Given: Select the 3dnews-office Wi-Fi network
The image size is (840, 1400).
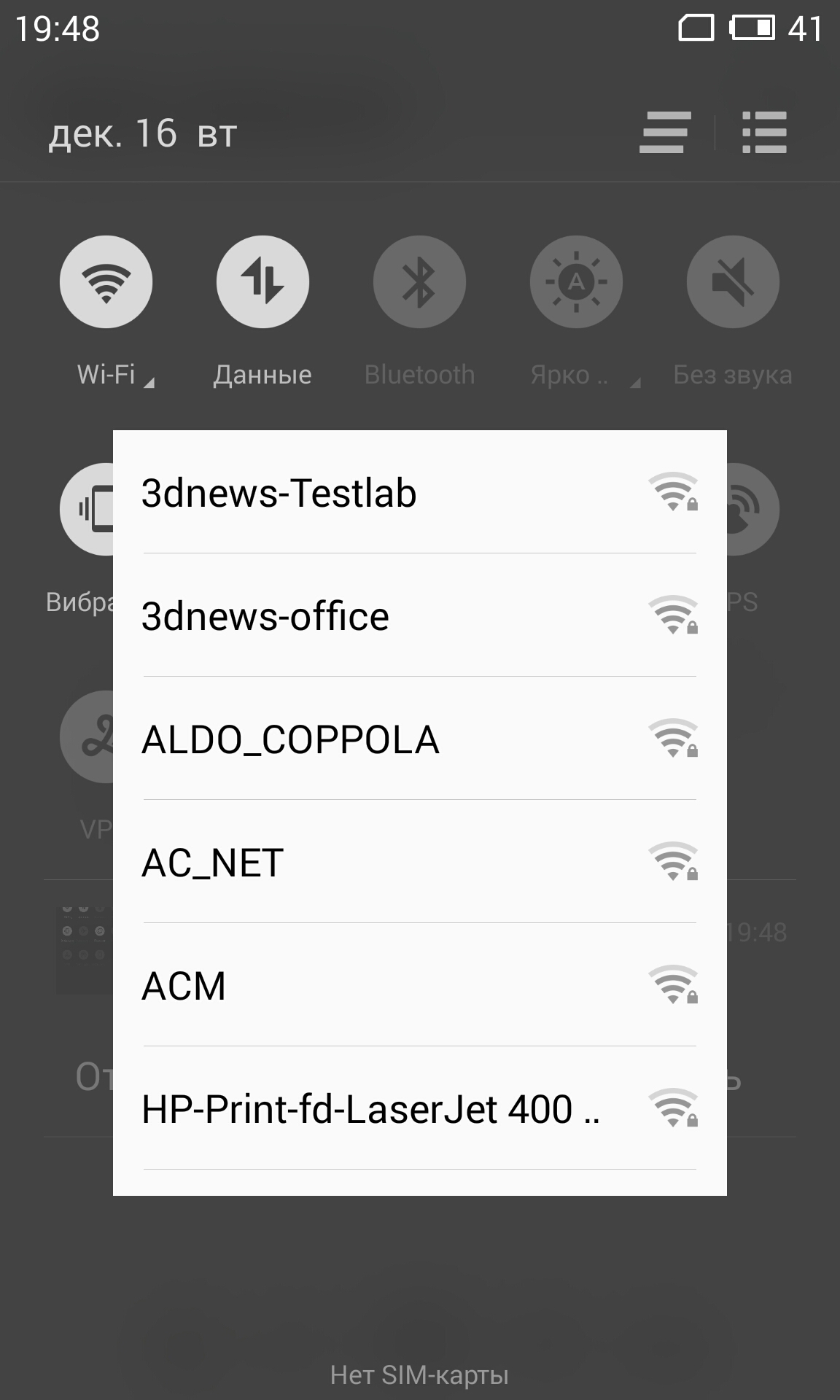Looking at the screenshot, I should point(419,615).
